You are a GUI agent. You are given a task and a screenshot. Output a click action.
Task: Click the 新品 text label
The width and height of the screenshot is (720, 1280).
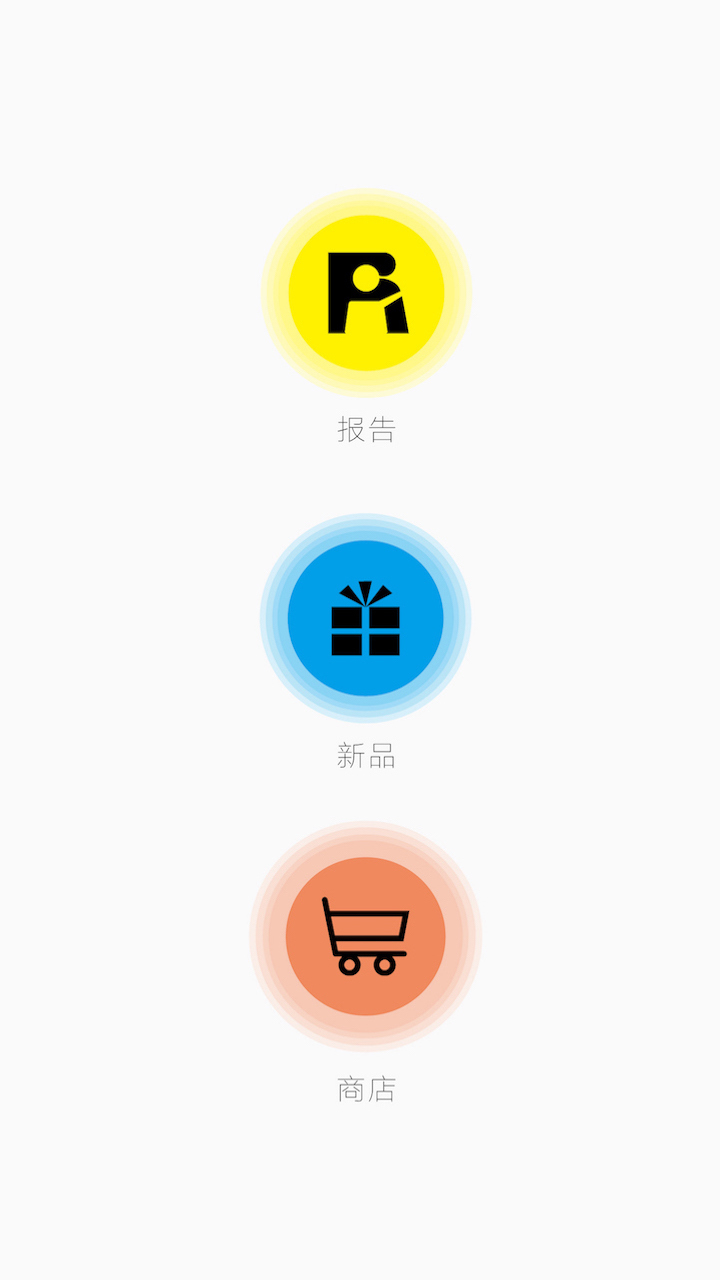(365, 757)
